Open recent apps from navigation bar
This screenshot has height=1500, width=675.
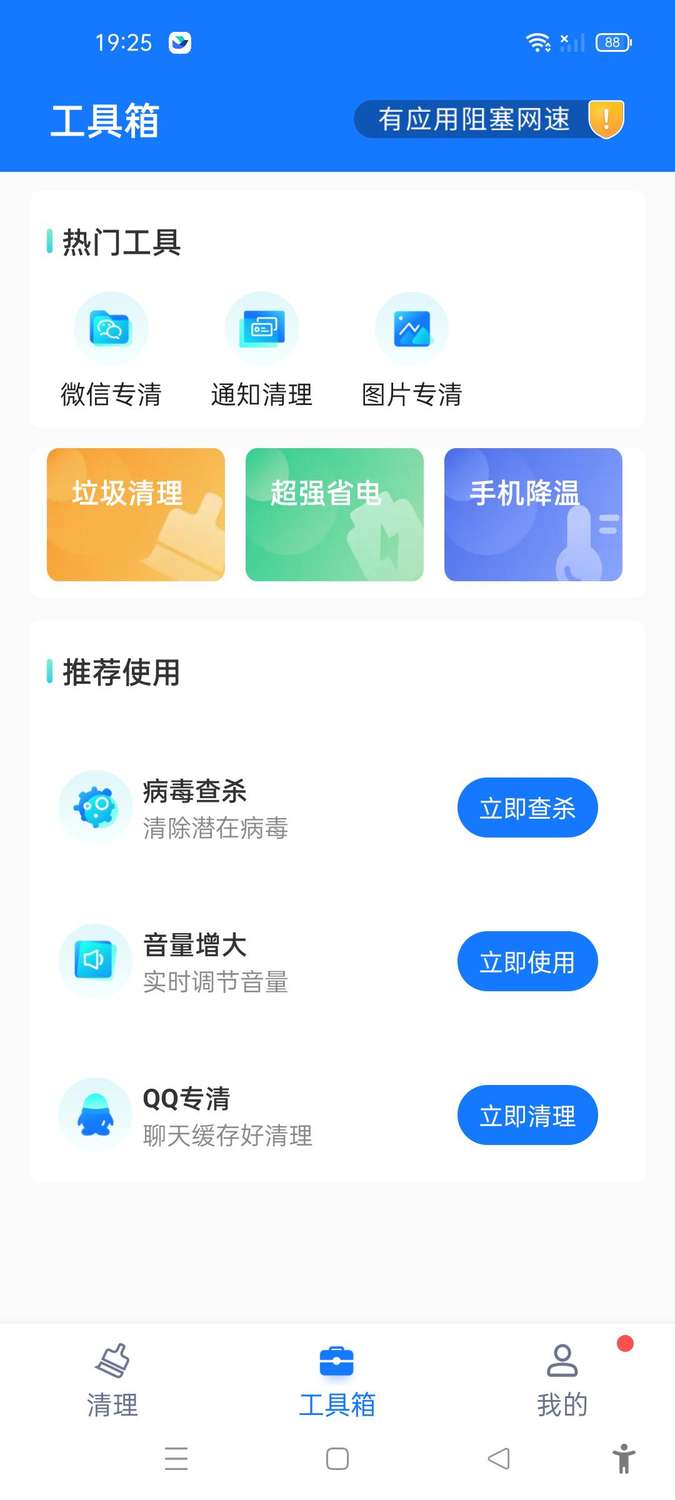pos(176,1459)
